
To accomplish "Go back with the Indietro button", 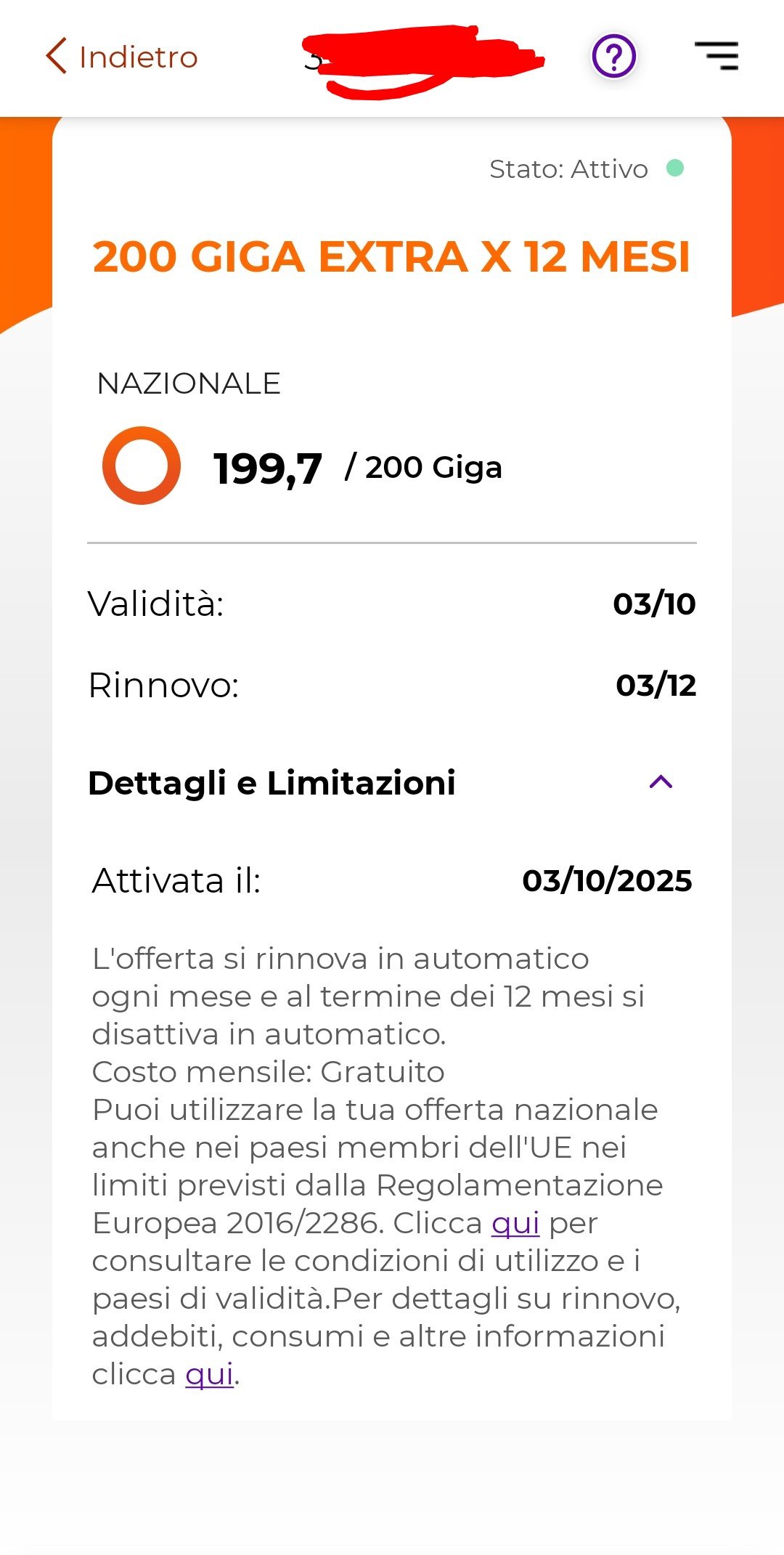I will 122,57.
